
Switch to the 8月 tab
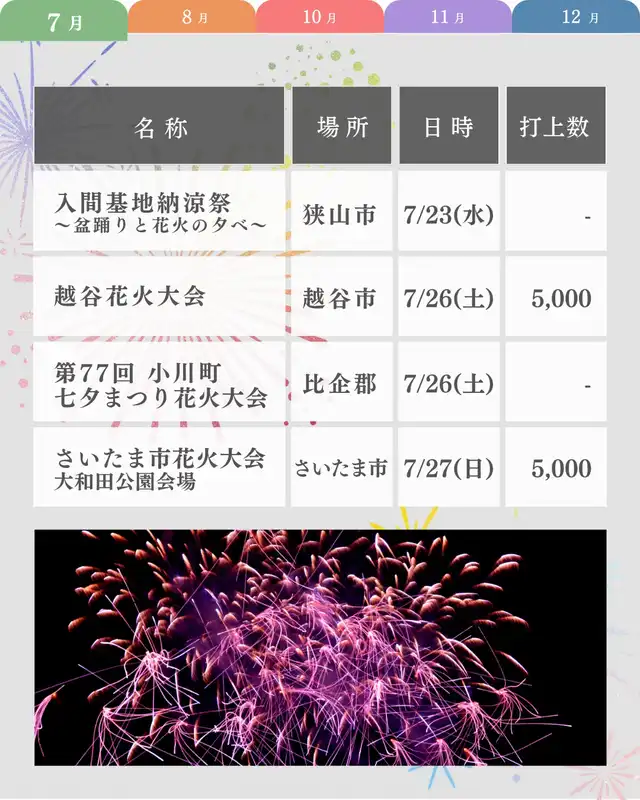(x=192, y=17)
